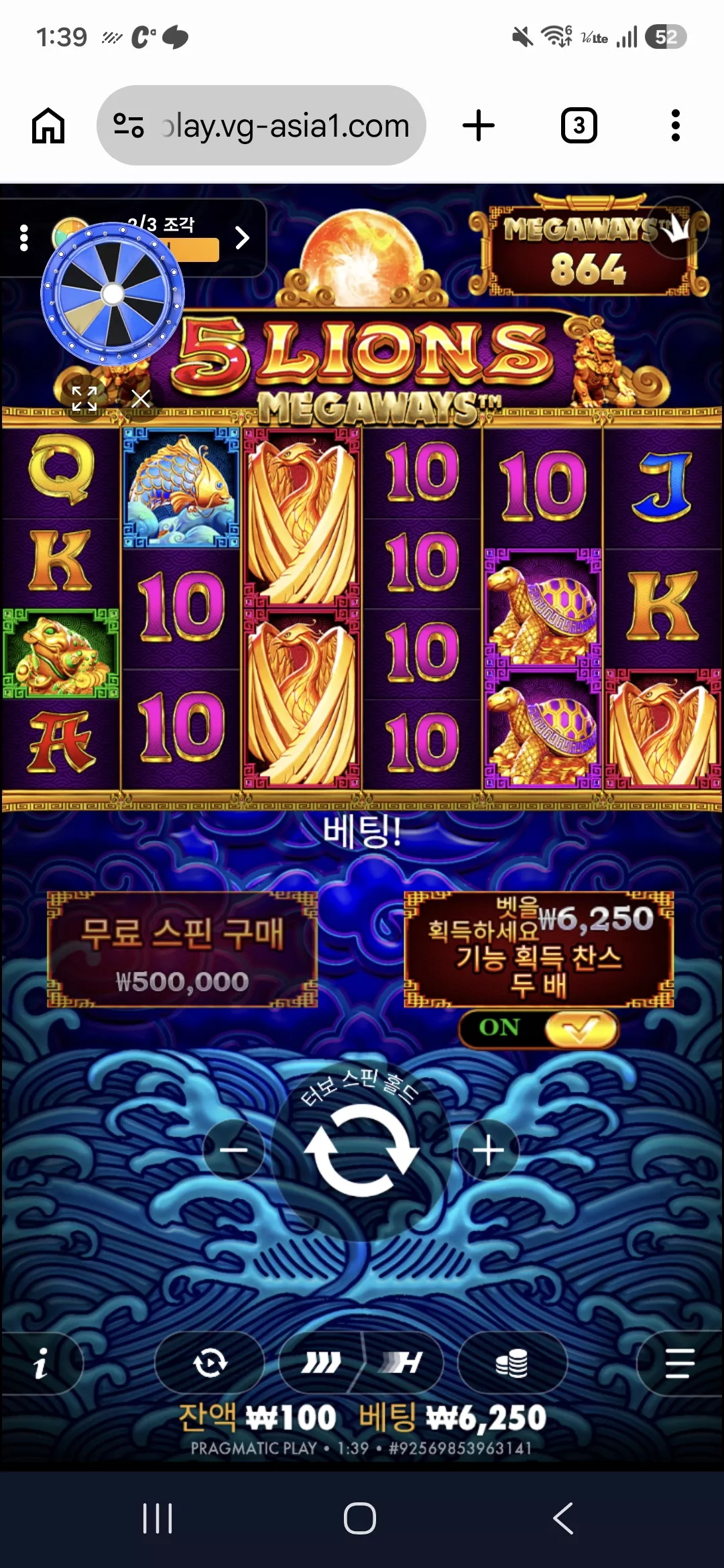Open the three-dot menu on the game panel
724x1568 pixels.
[24, 238]
